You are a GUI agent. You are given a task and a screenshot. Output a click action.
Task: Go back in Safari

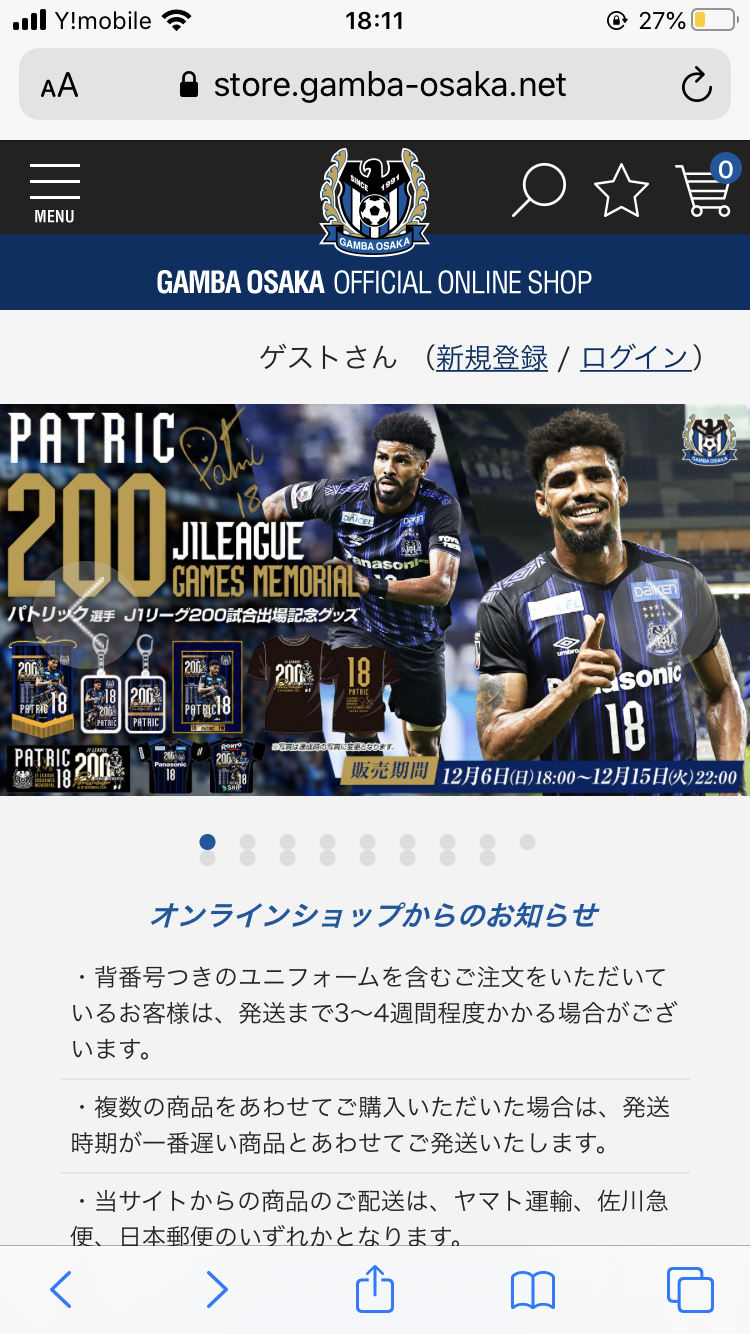click(61, 1290)
